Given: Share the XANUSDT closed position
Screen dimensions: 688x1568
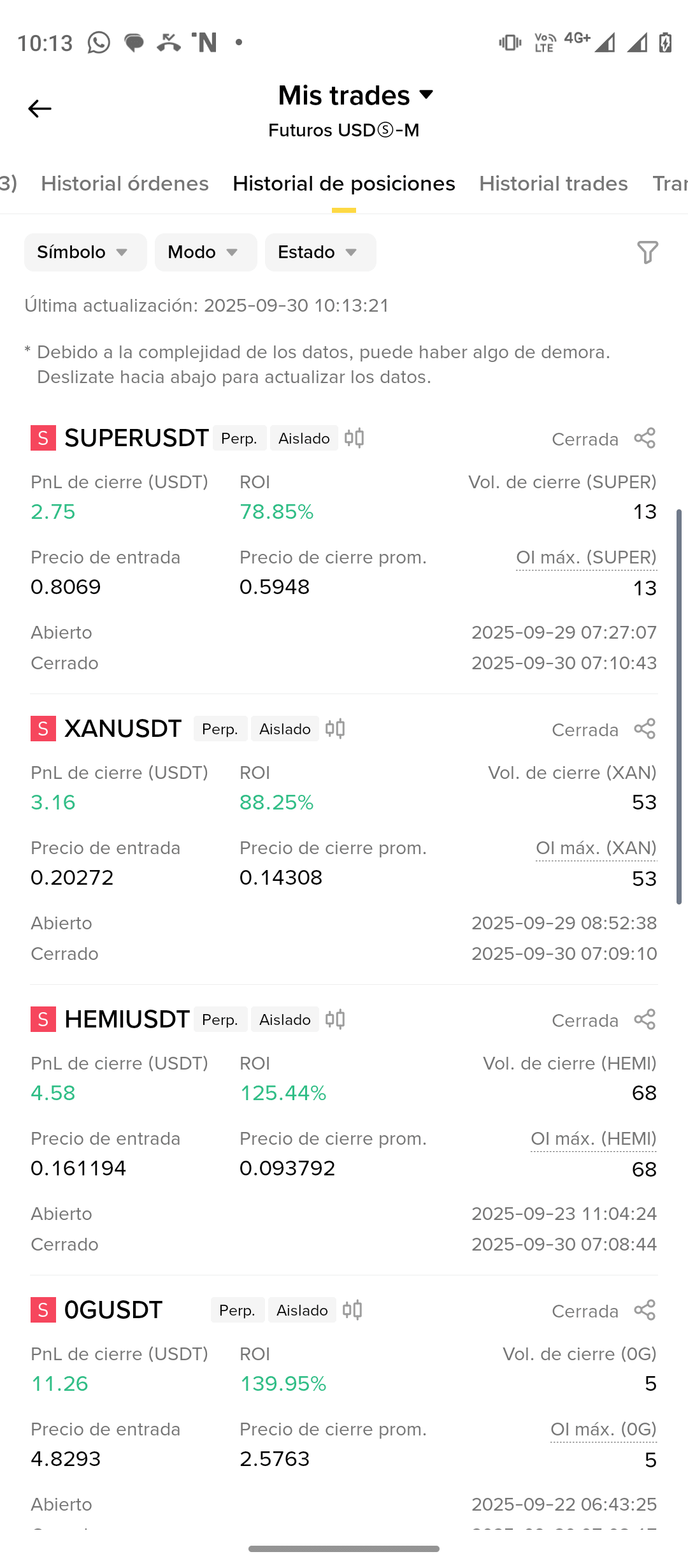Looking at the screenshot, I should click(x=645, y=729).
